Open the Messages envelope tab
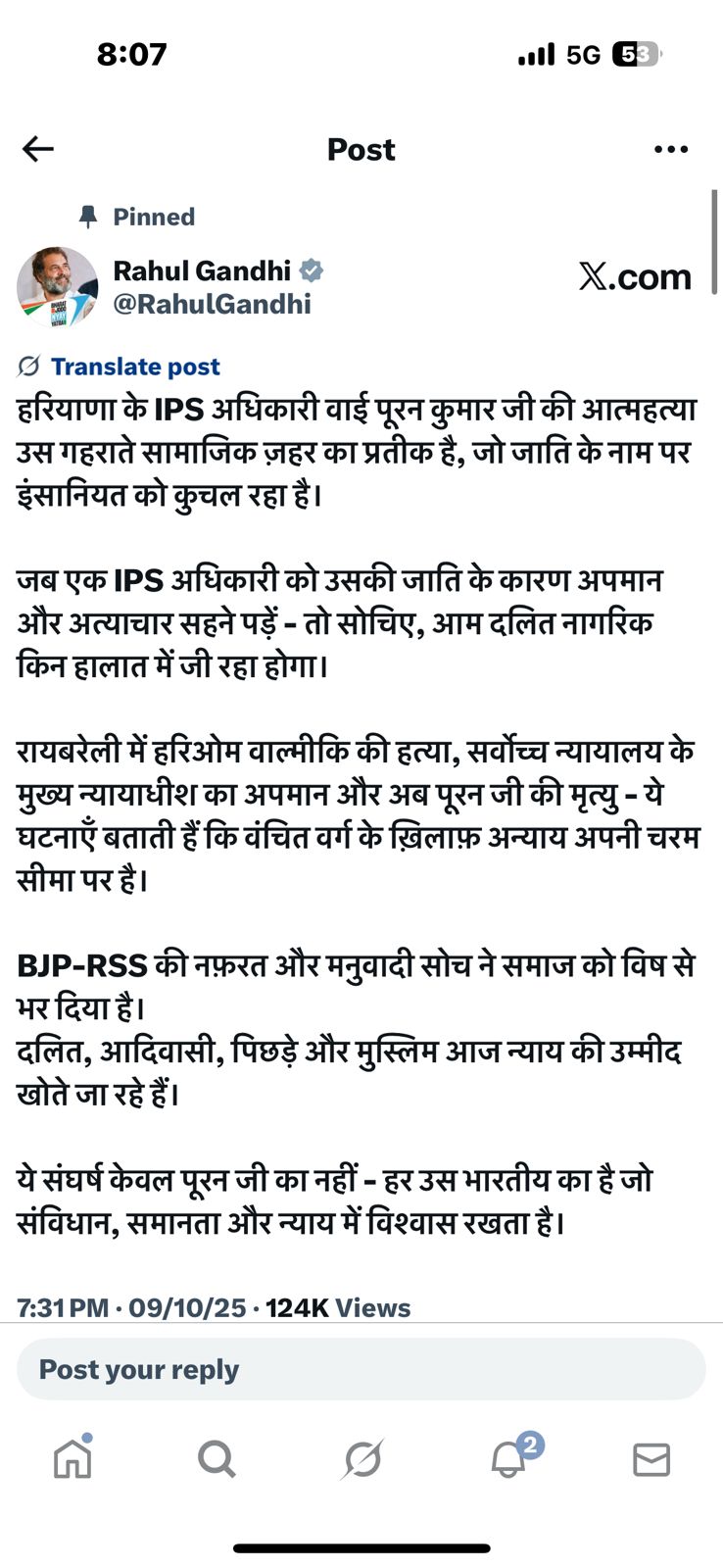723x1568 pixels. tap(651, 1460)
